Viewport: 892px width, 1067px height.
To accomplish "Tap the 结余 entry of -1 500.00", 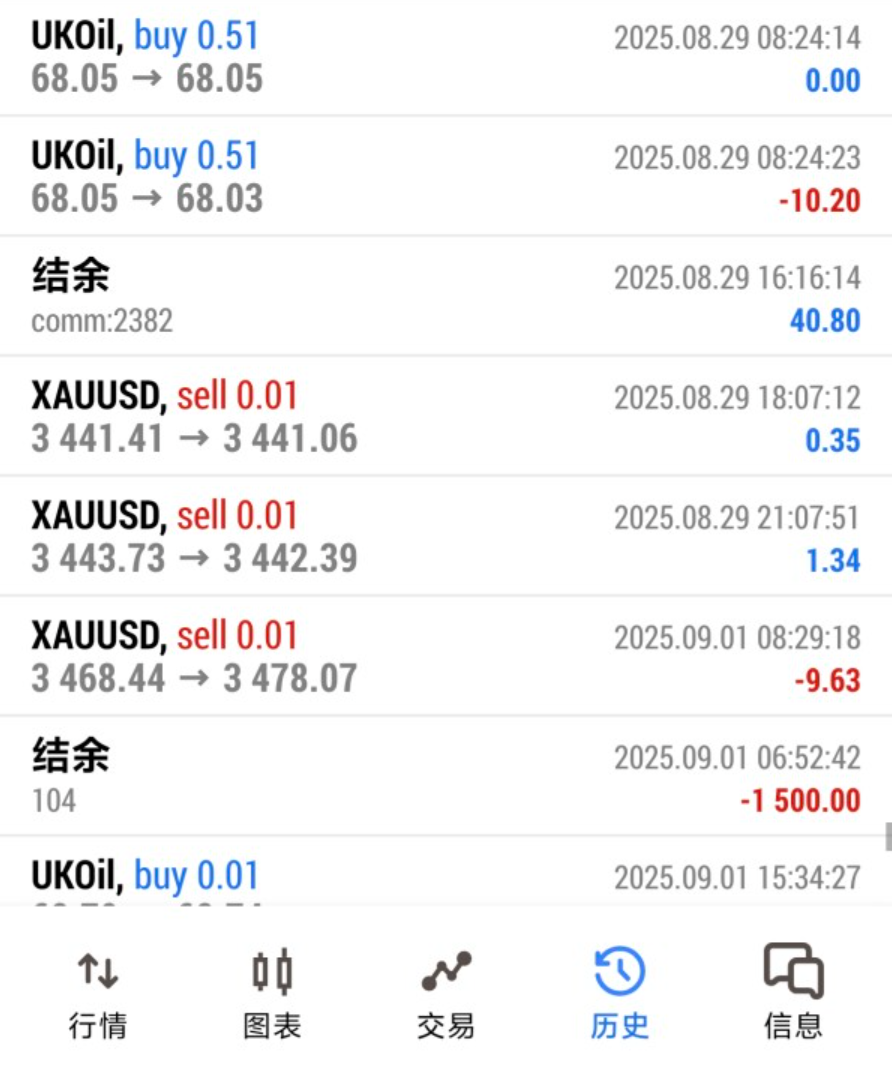I will tap(445, 776).
